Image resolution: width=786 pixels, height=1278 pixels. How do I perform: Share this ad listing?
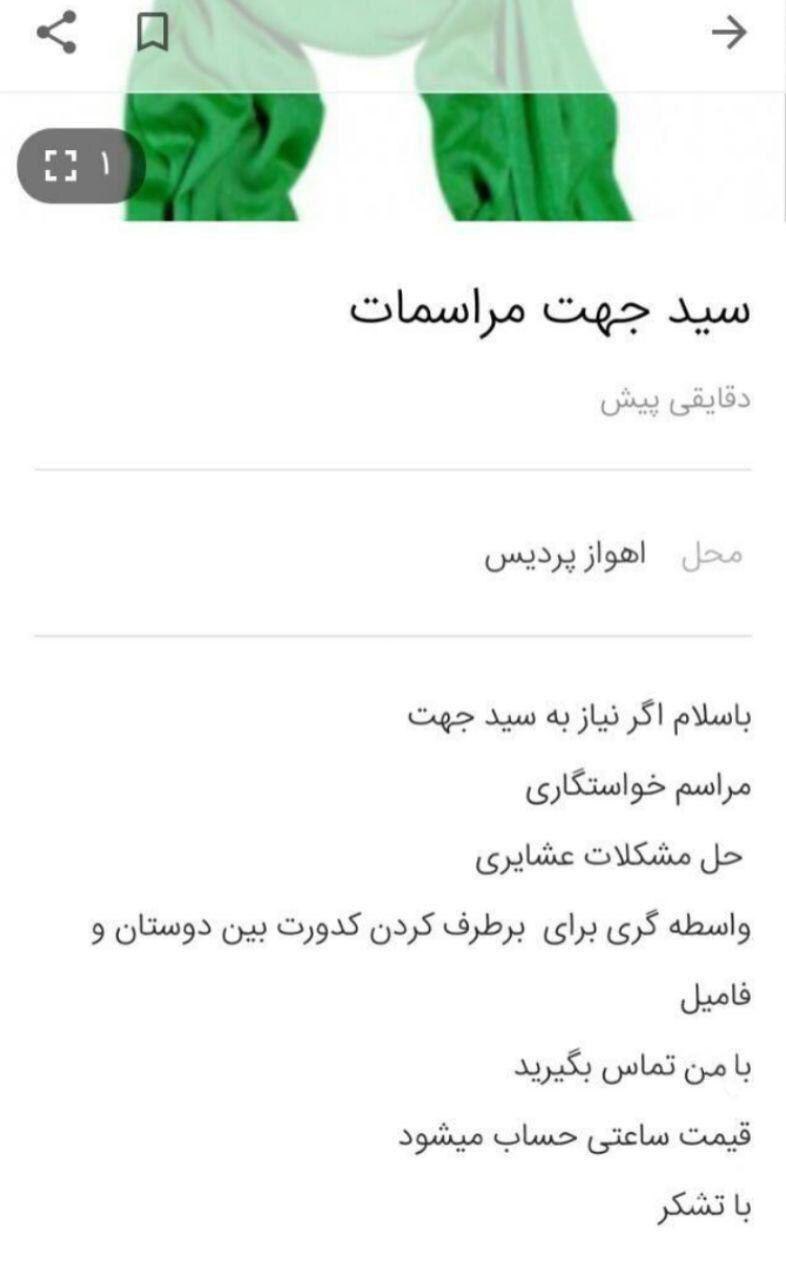click(x=56, y=34)
